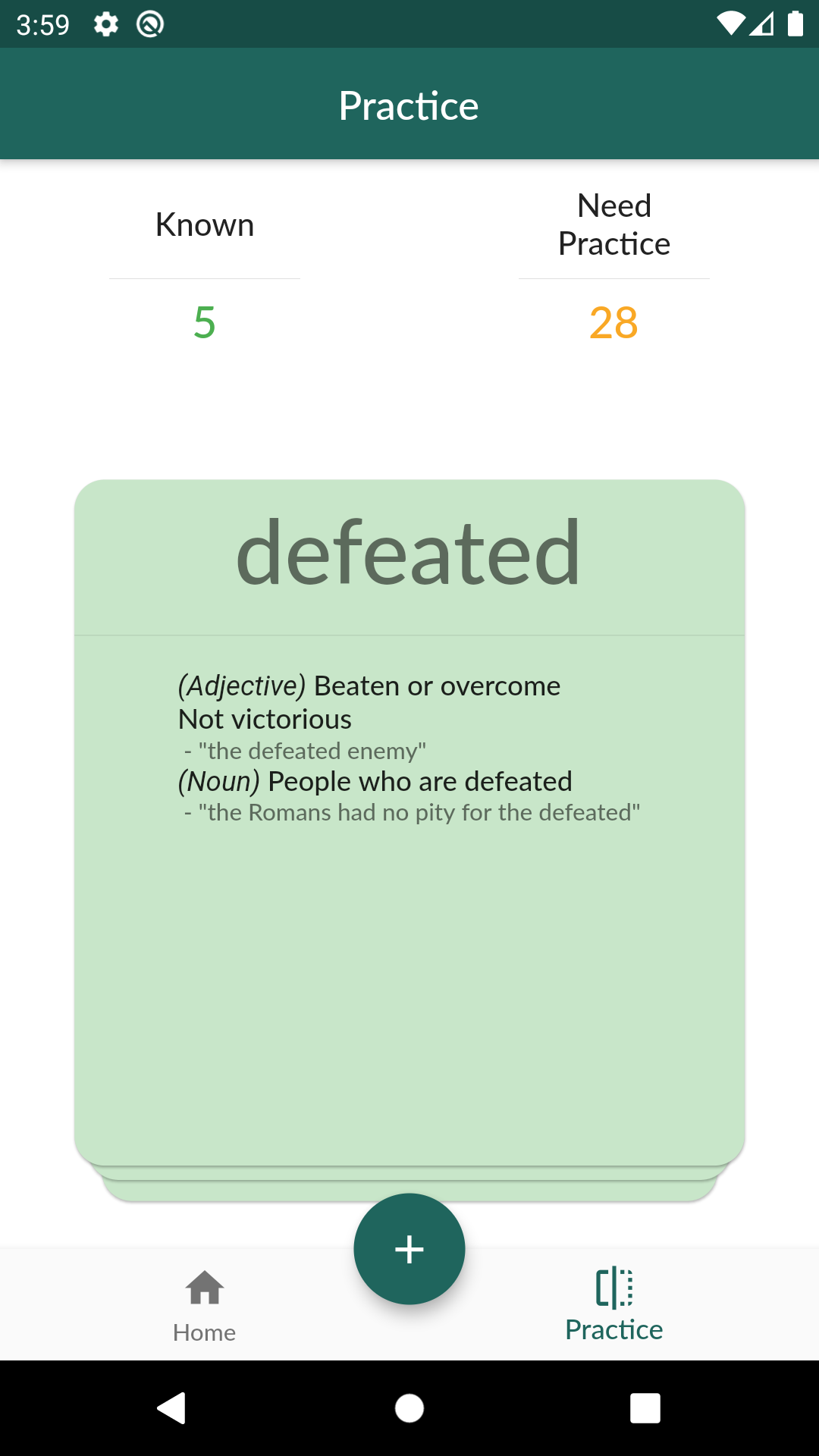Go back using the system back button

172,1408
